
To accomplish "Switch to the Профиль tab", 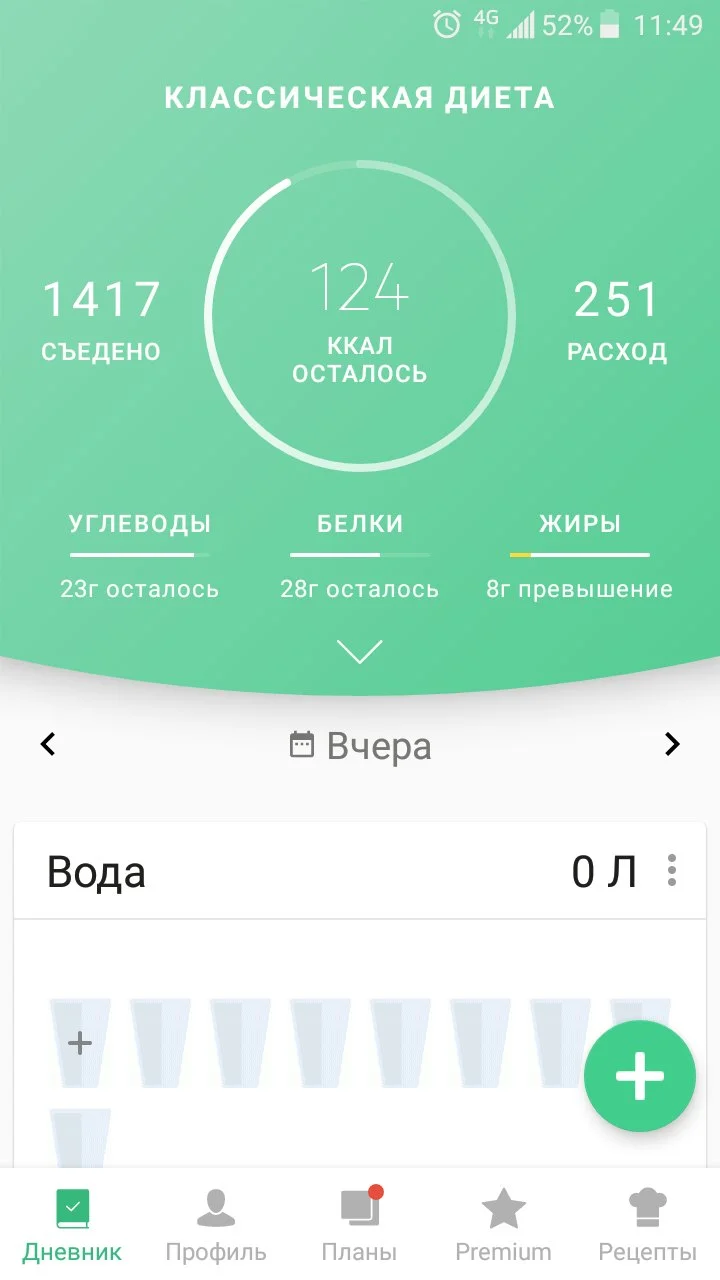I will (216, 1225).
